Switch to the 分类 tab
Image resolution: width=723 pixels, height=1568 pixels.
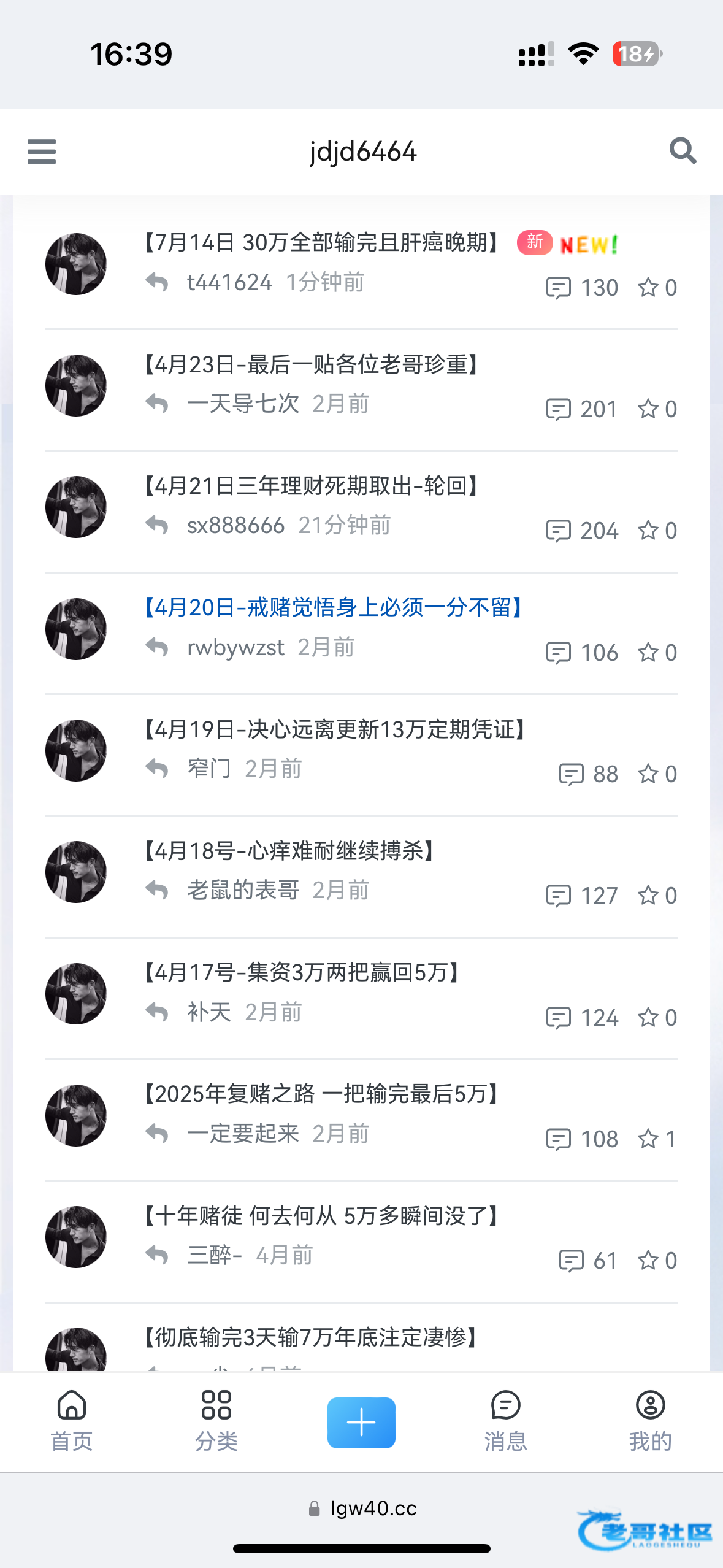coord(216,1420)
